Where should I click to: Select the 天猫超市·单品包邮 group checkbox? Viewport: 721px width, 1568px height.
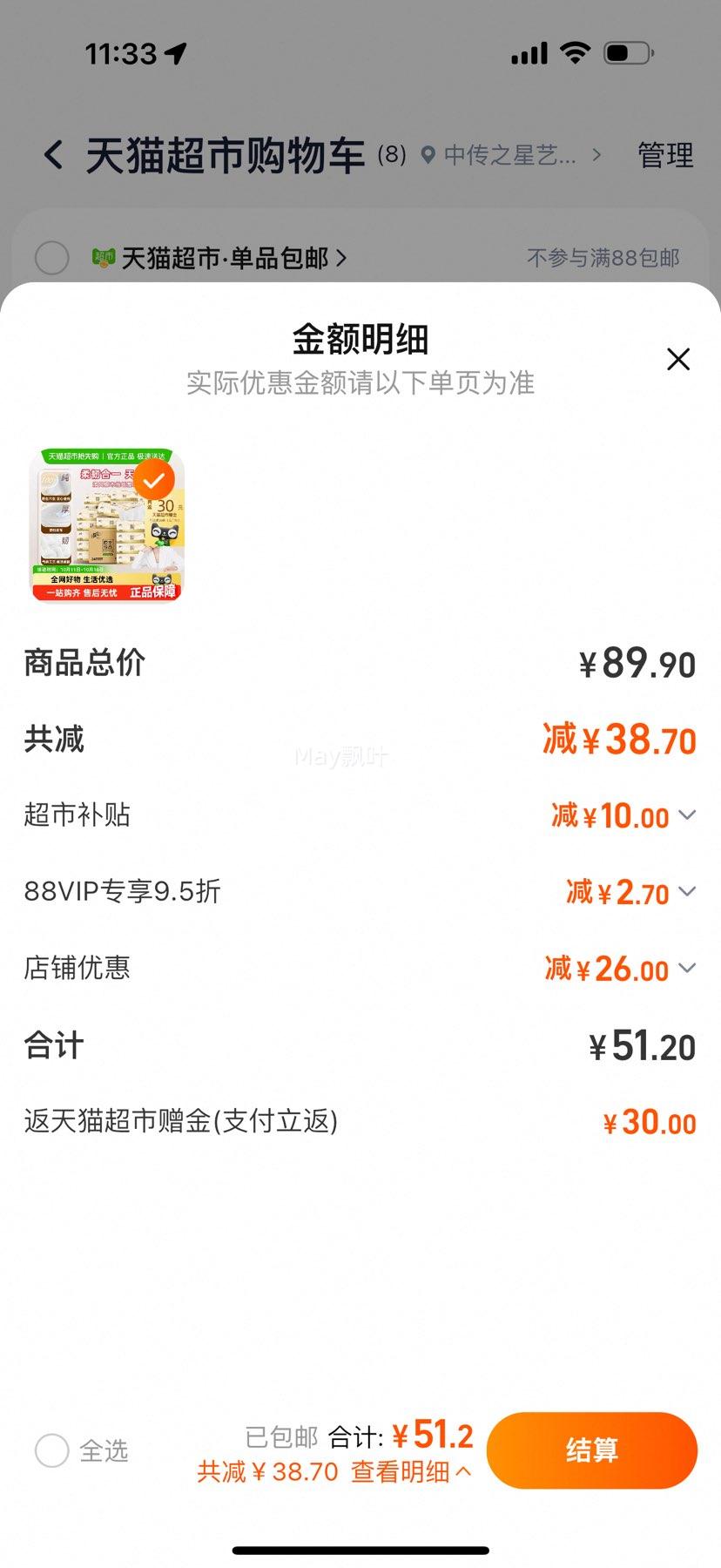point(52,258)
